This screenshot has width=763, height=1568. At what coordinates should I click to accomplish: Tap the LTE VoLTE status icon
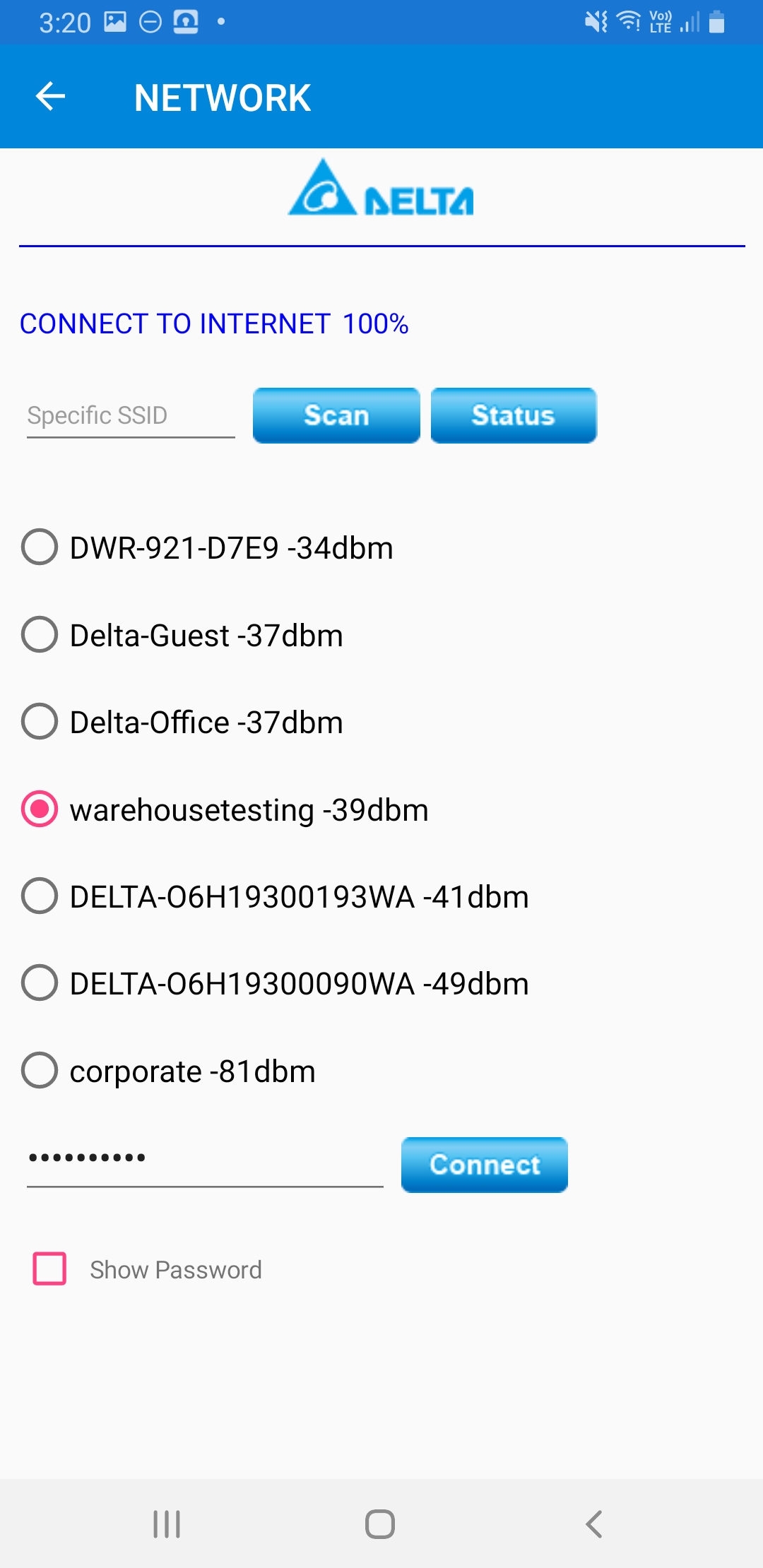coord(660,21)
